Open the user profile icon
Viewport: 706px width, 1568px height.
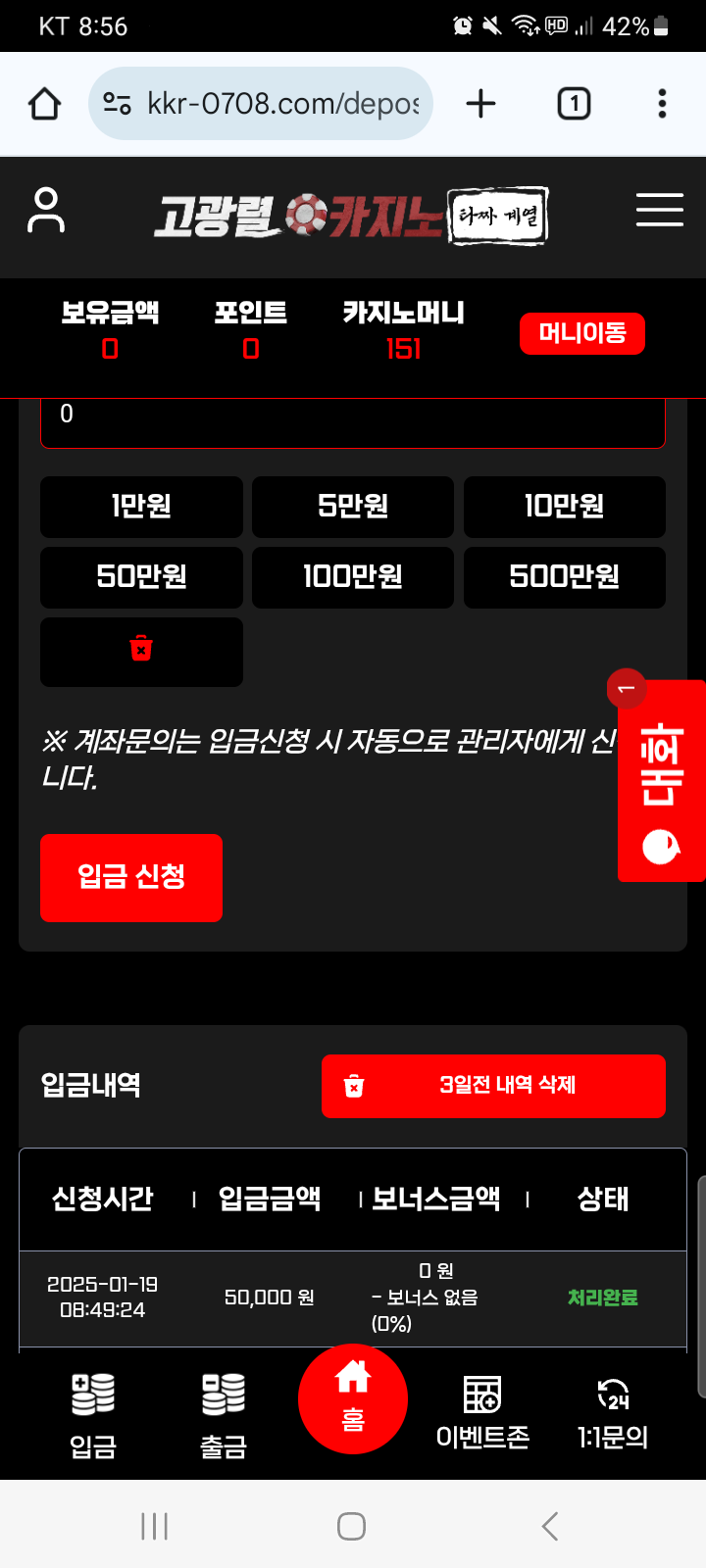pos(46,211)
